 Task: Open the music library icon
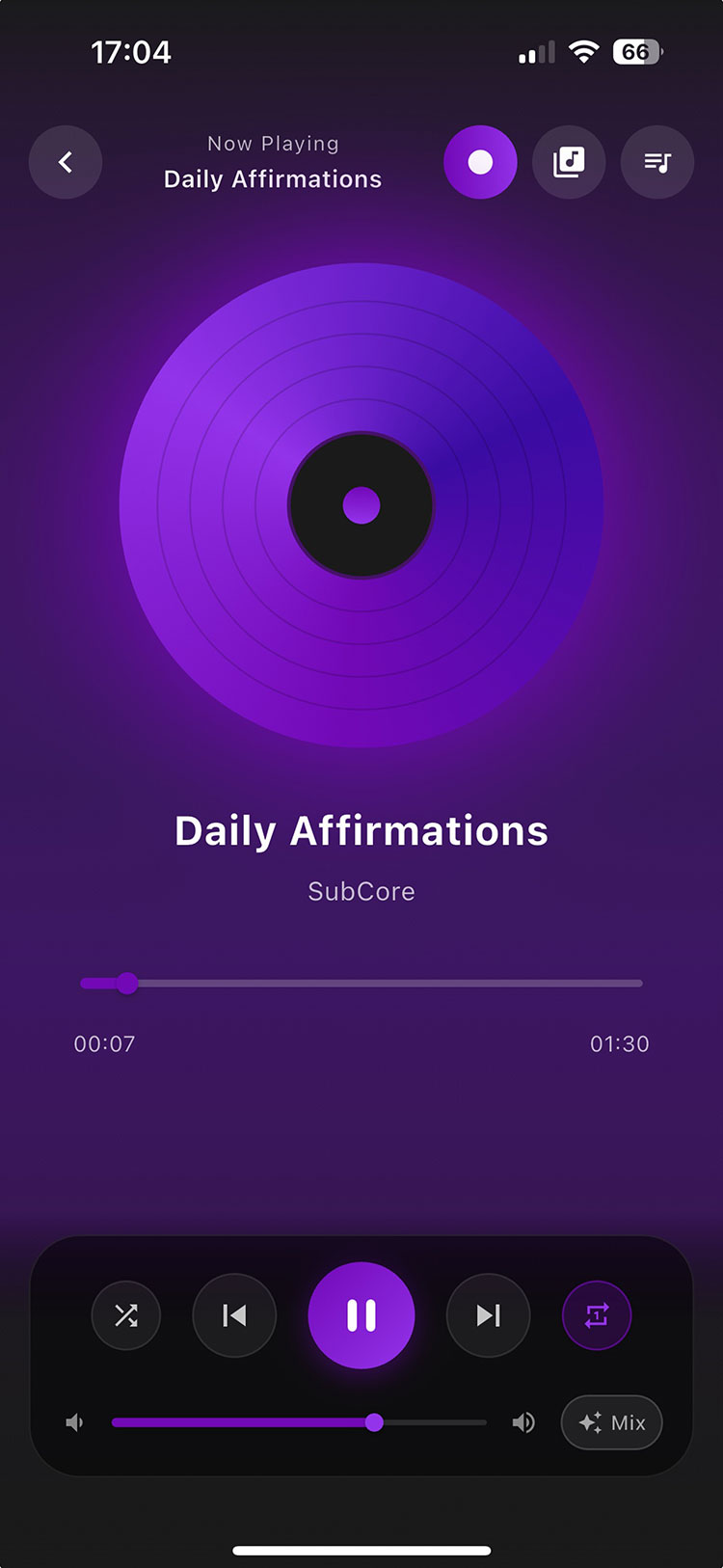click(x=569, y=162)
